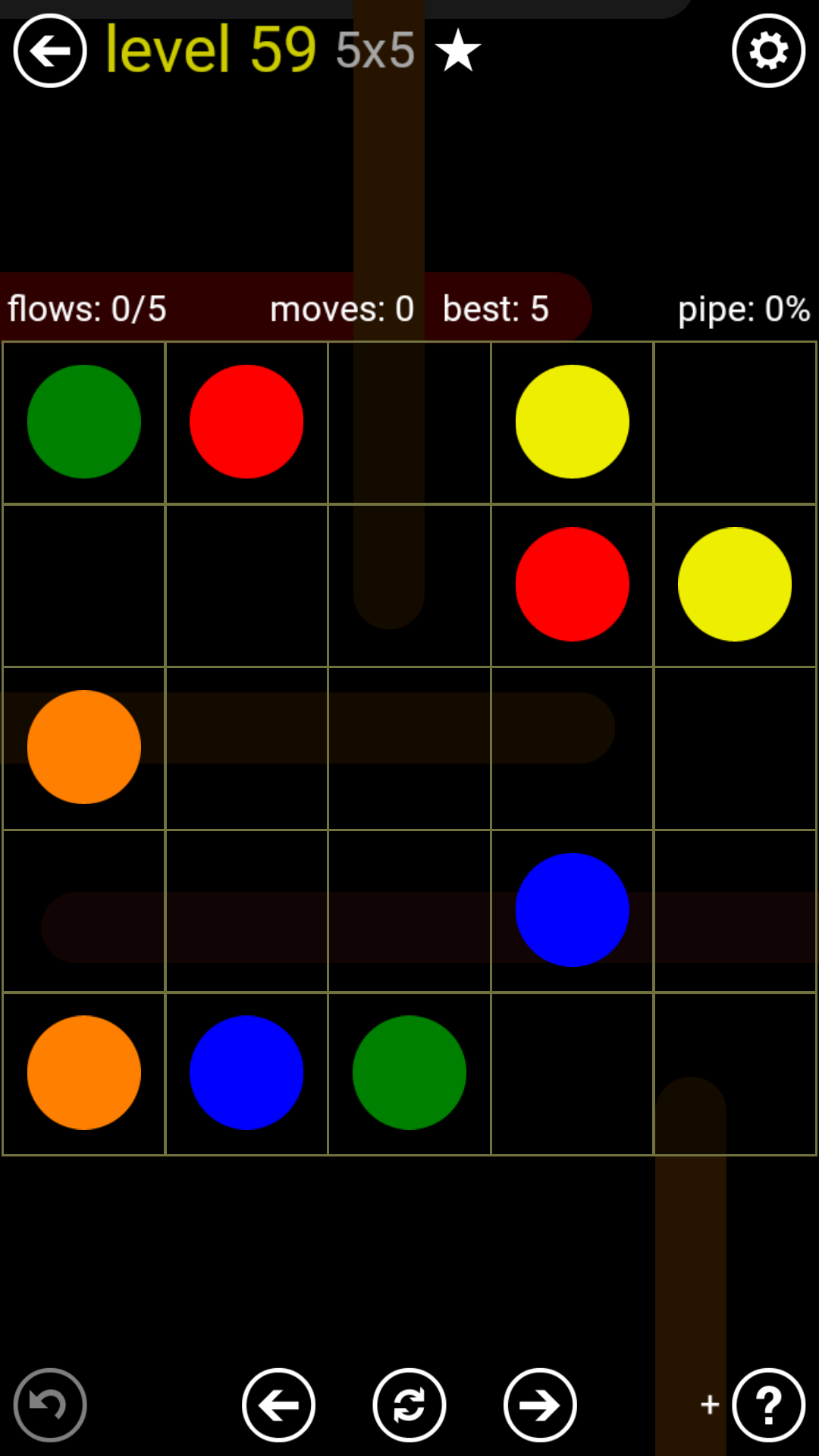Go to the previous level
This screenshot has width=819, height=1456.
278,1404
